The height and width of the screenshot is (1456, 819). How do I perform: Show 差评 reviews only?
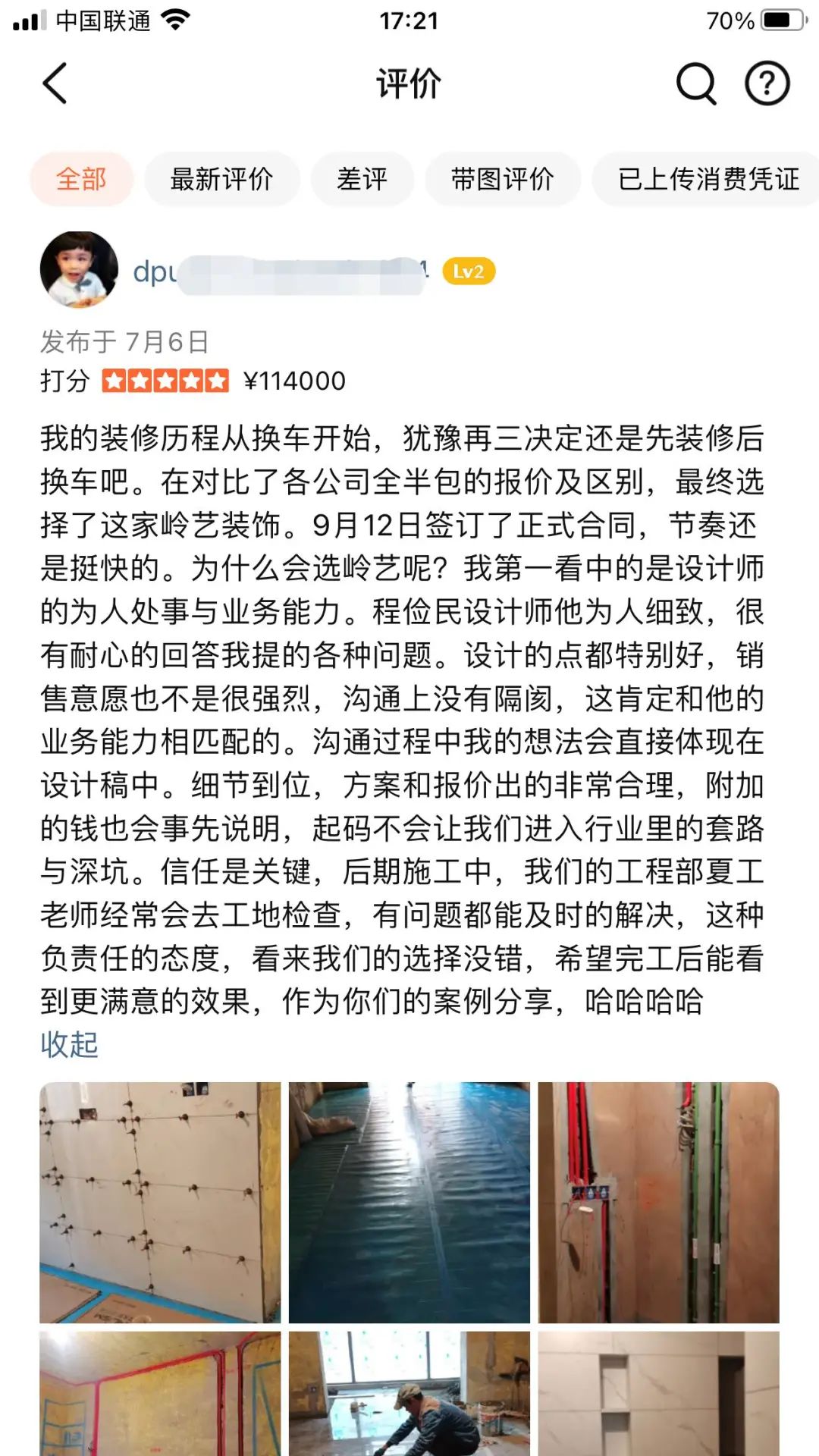coord(362,179)
